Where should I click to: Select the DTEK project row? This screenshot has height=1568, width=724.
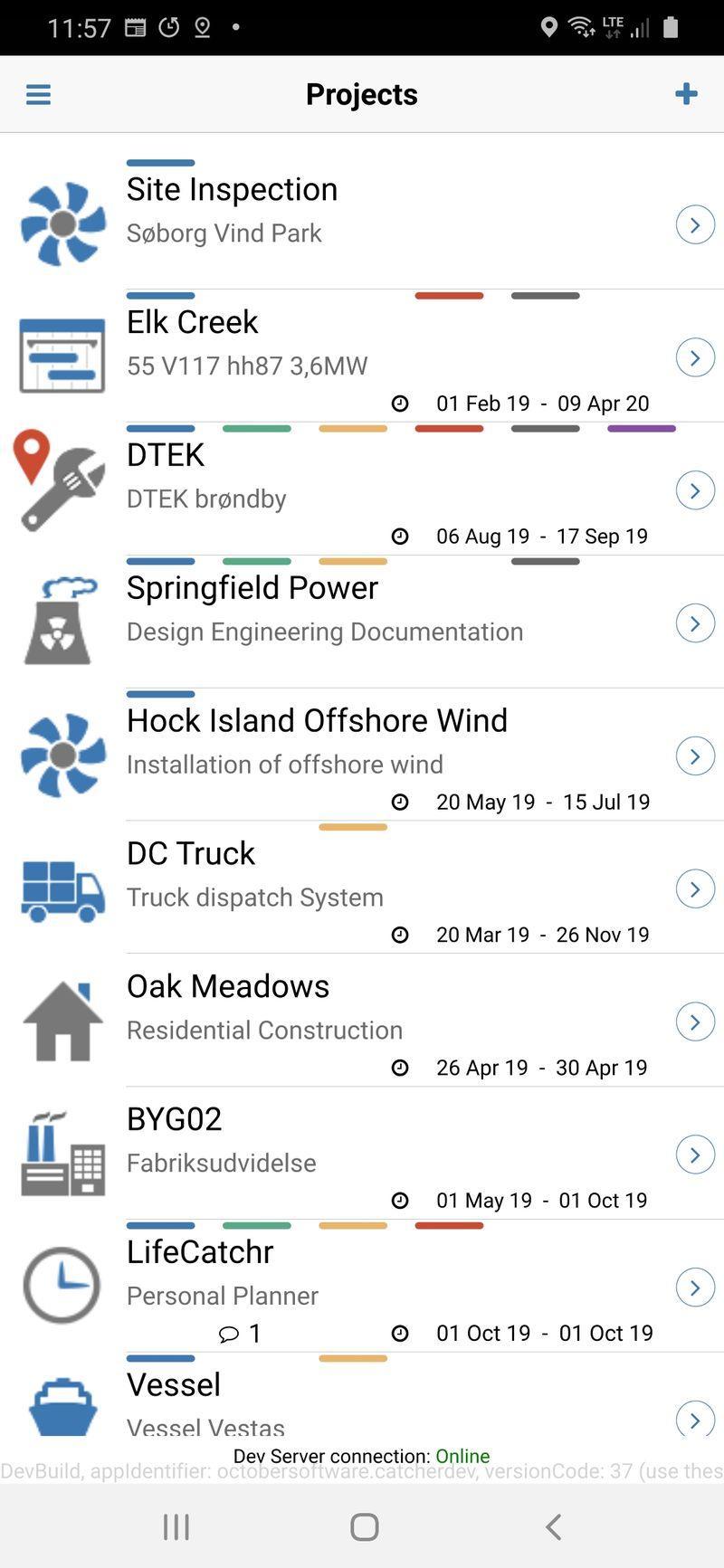click(362, 489)
